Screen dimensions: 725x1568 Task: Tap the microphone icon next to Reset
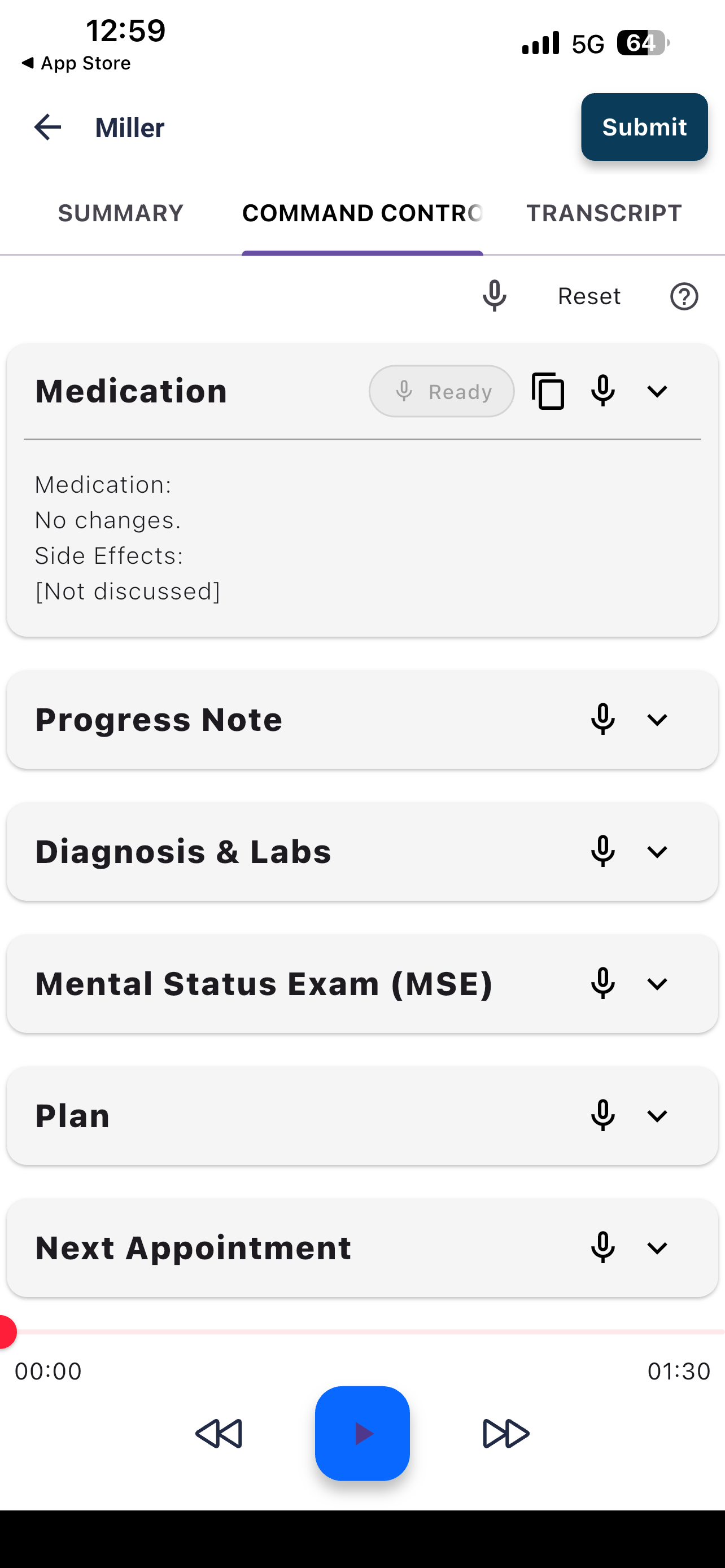pos(494,296)
